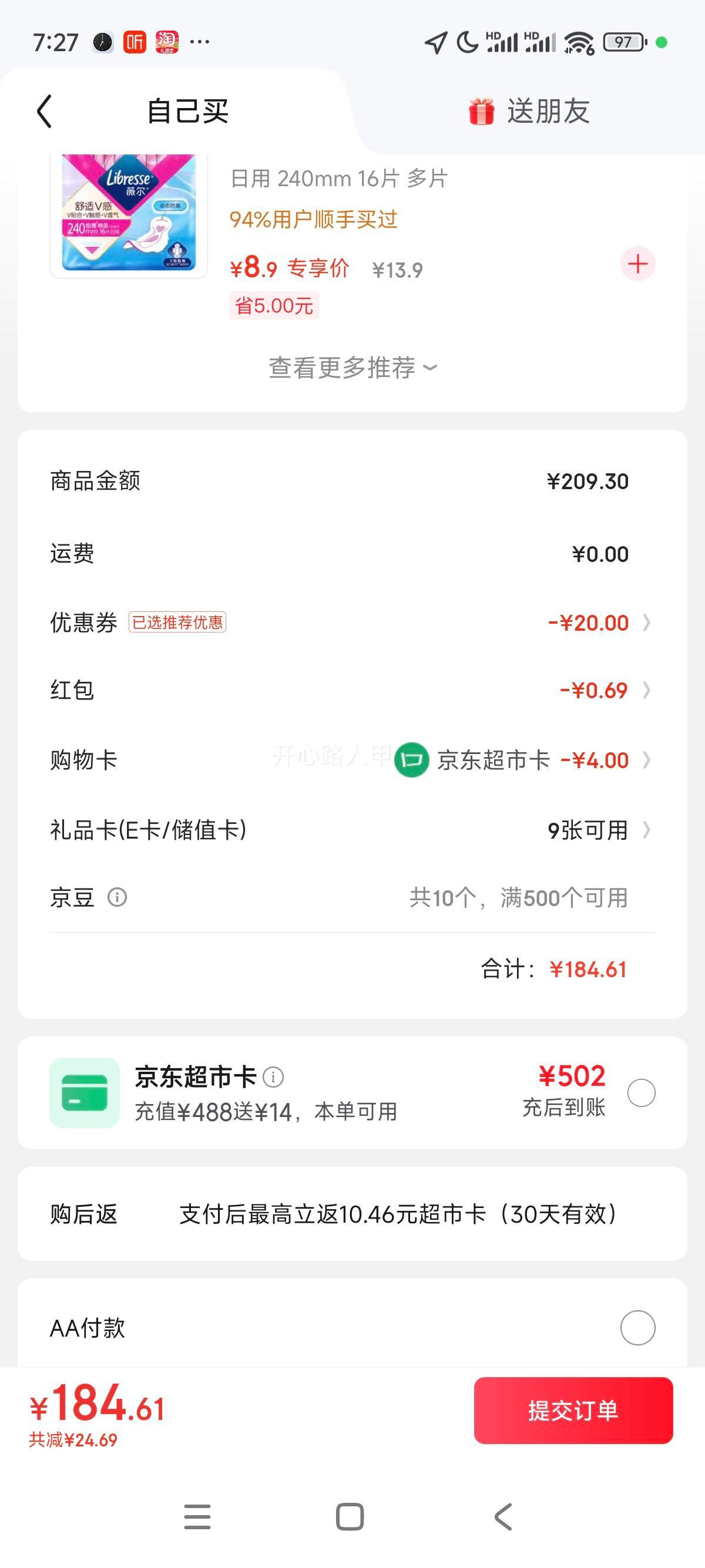The image size is (705, 1568).
Task: Select the 自己买 tab
Action: point(187,112)
